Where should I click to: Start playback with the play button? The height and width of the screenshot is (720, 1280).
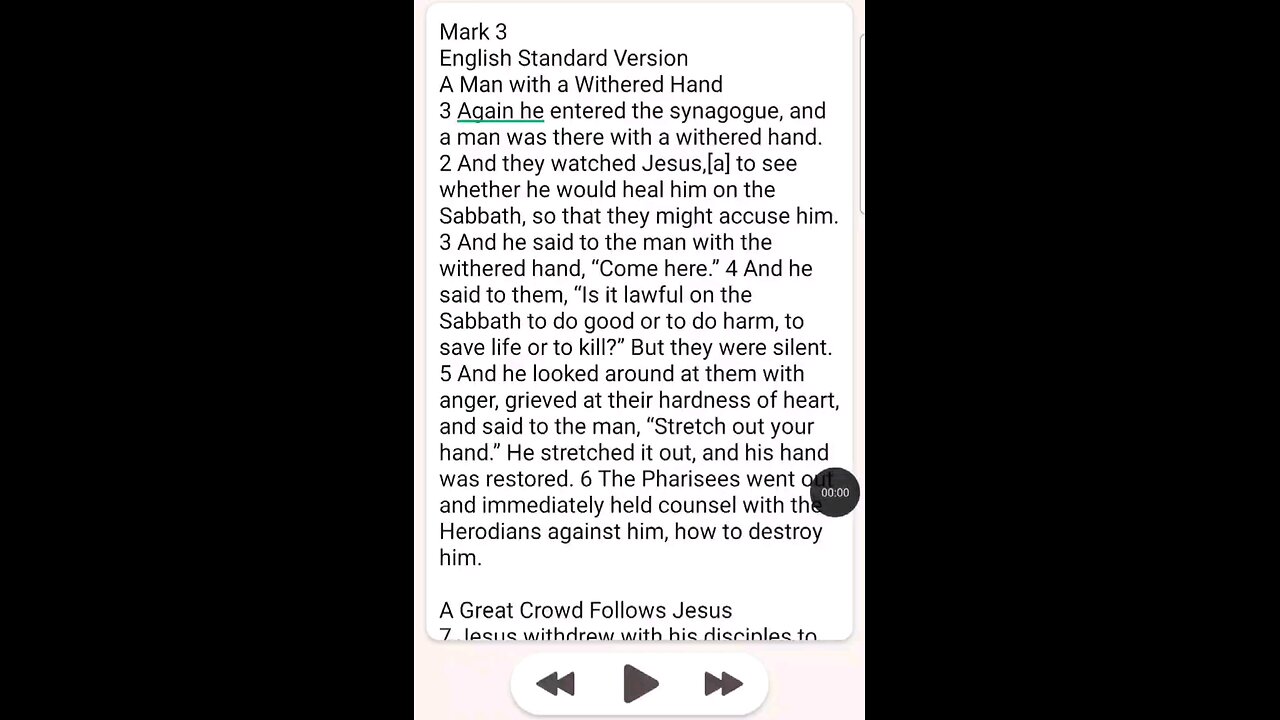[640, 684]
